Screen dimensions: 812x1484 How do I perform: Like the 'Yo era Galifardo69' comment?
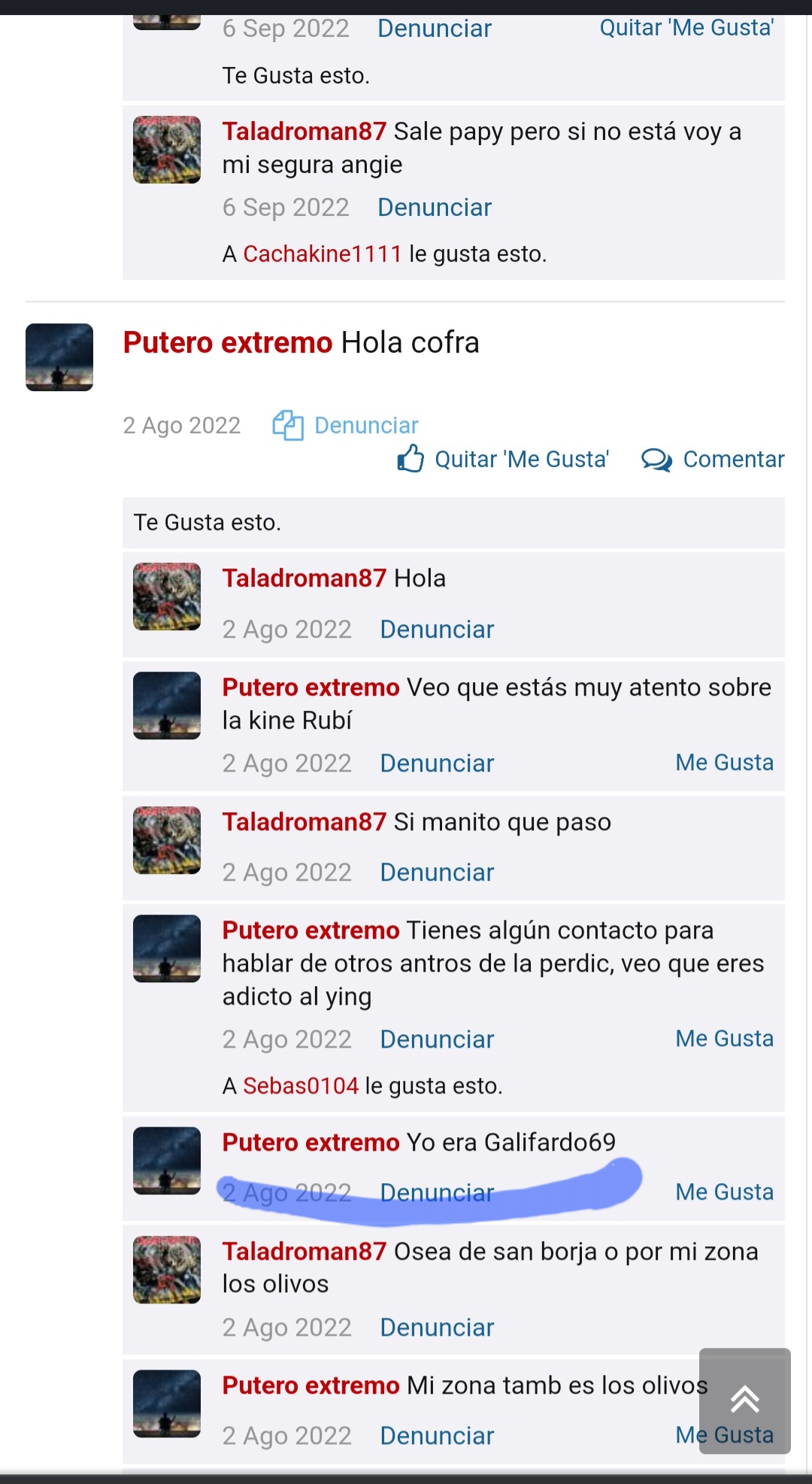724,1192
